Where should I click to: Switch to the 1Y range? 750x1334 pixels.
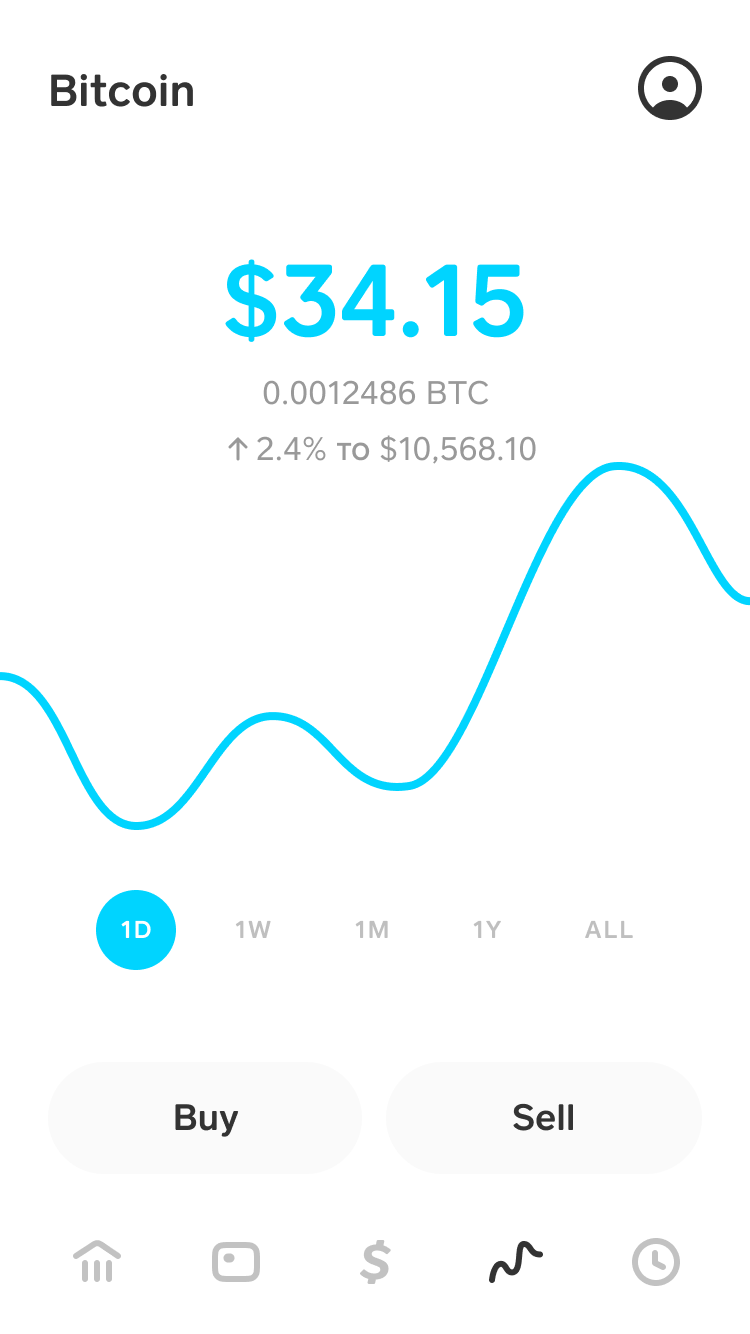487,930
